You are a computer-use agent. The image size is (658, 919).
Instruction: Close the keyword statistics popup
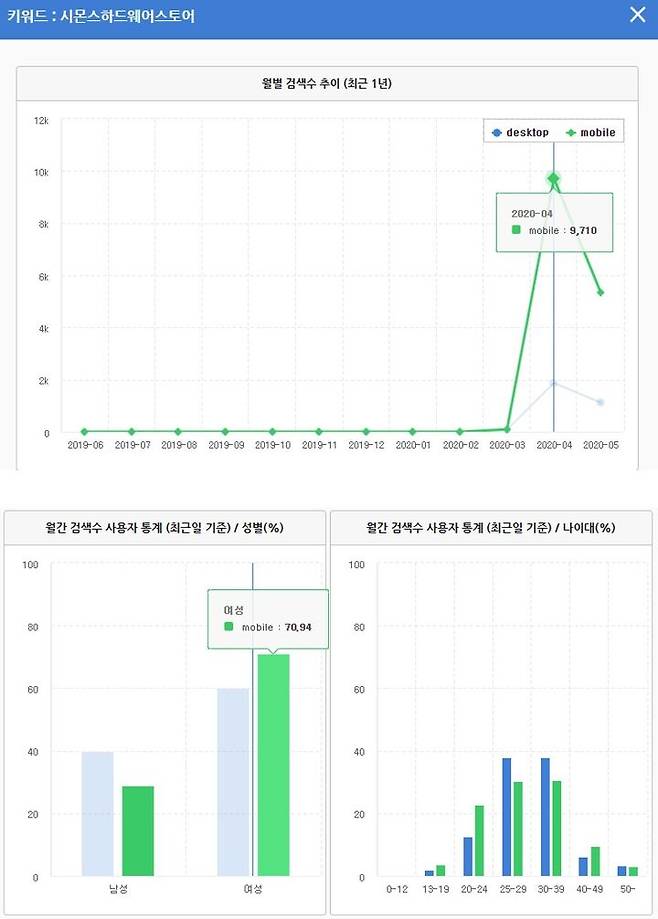point(637,15)
